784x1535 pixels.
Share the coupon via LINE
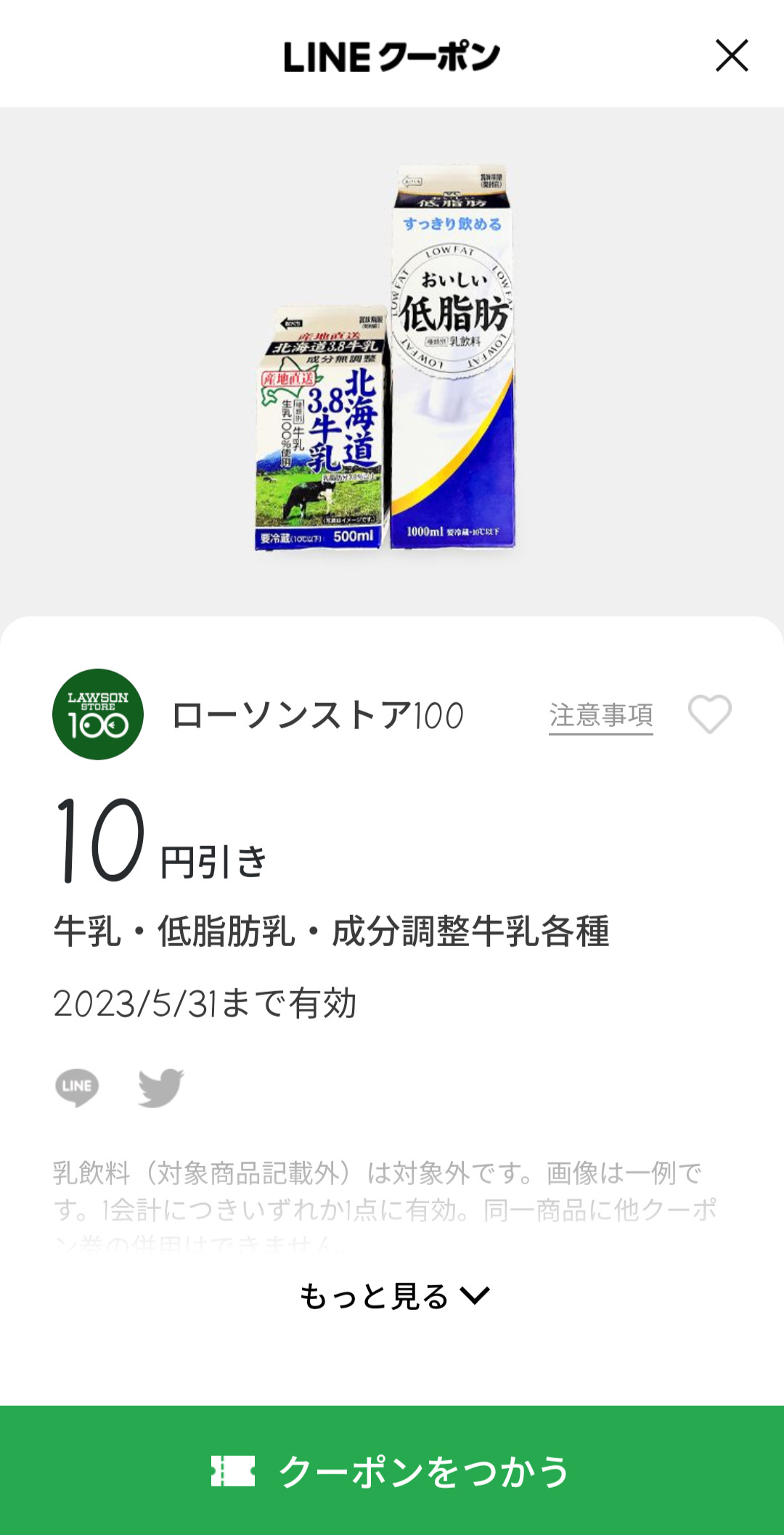(77, 1087)
